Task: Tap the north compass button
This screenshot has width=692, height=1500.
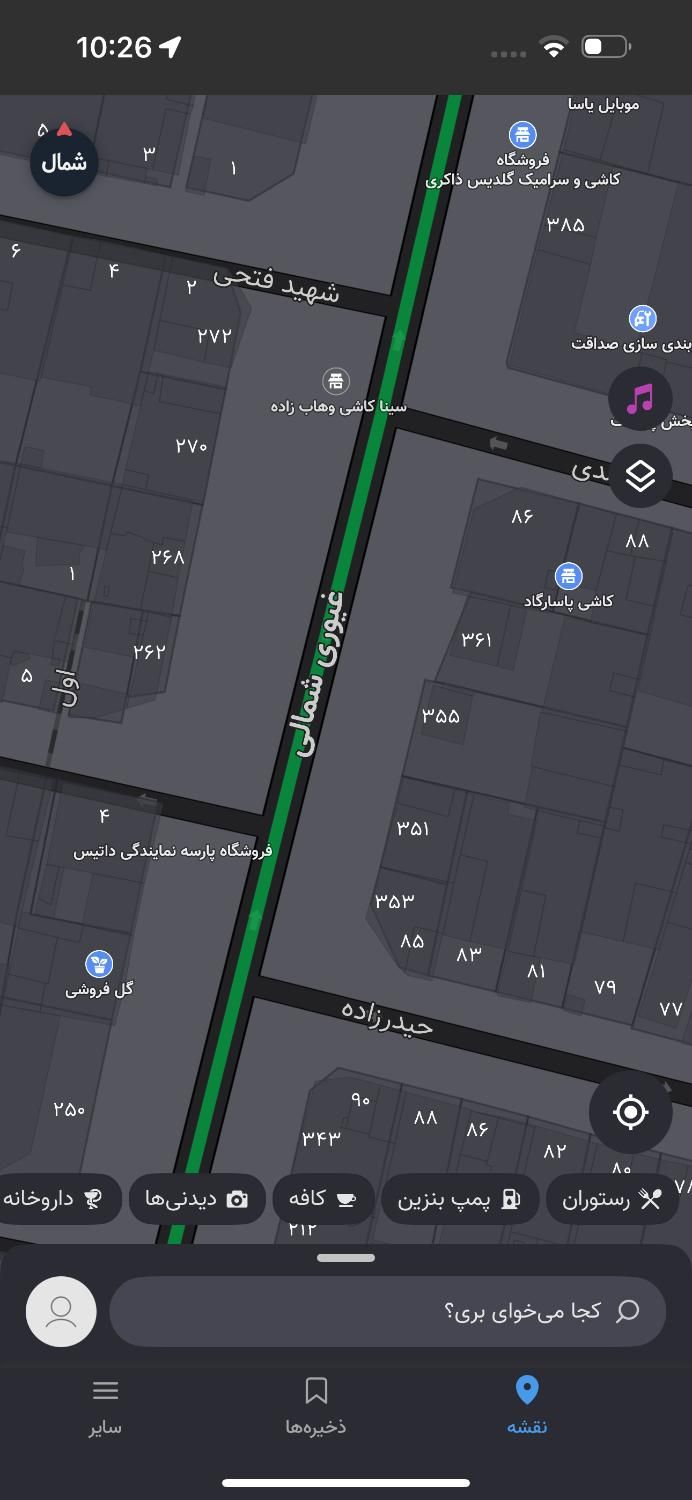Action: (x=64, y=161)
